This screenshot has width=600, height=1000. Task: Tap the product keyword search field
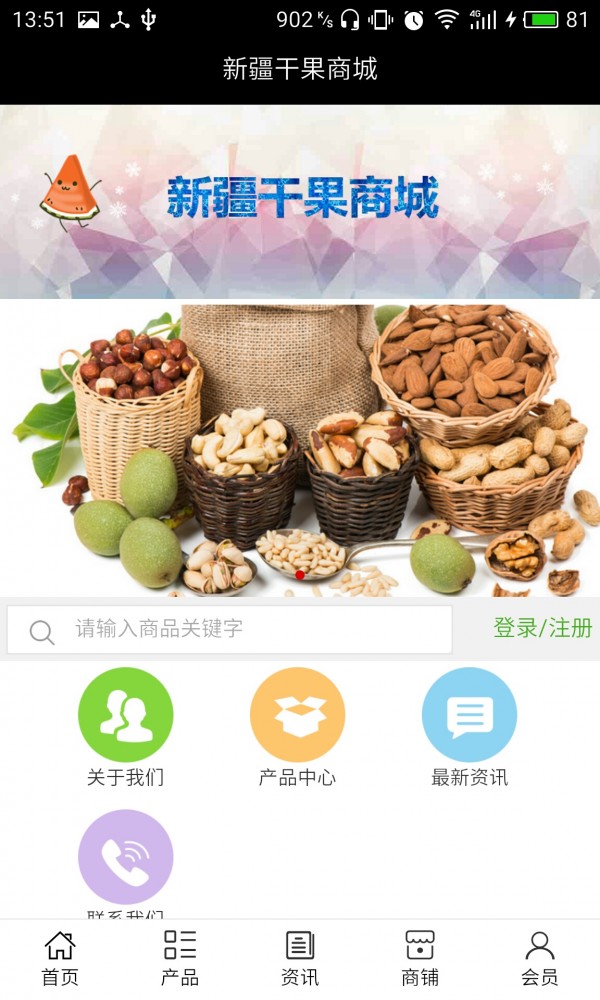pos(250,629)
